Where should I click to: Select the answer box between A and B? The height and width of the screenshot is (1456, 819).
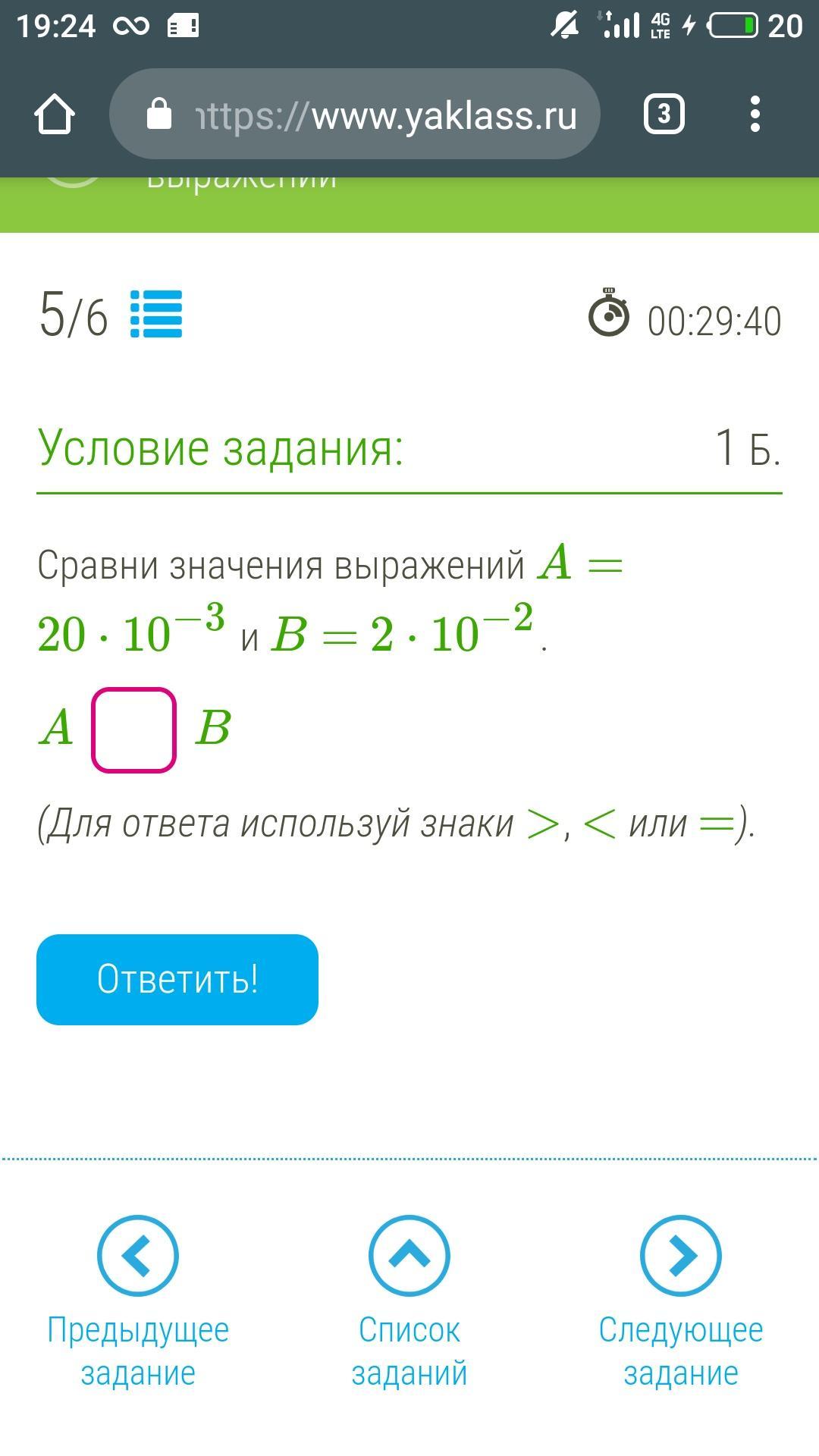pyautogui.click(x=133, y=730)
